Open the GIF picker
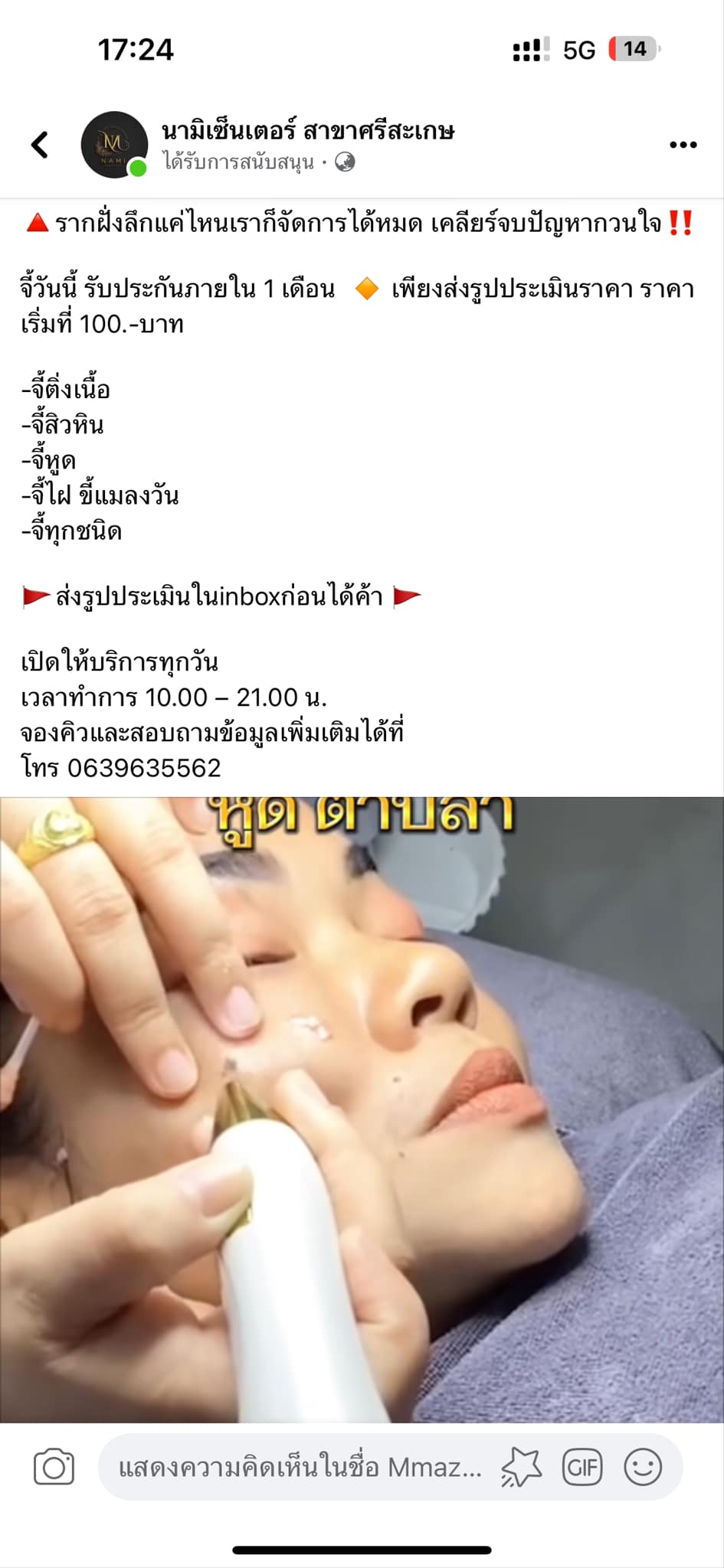This screenshot has width=724, height=1568. (582, 1468)
